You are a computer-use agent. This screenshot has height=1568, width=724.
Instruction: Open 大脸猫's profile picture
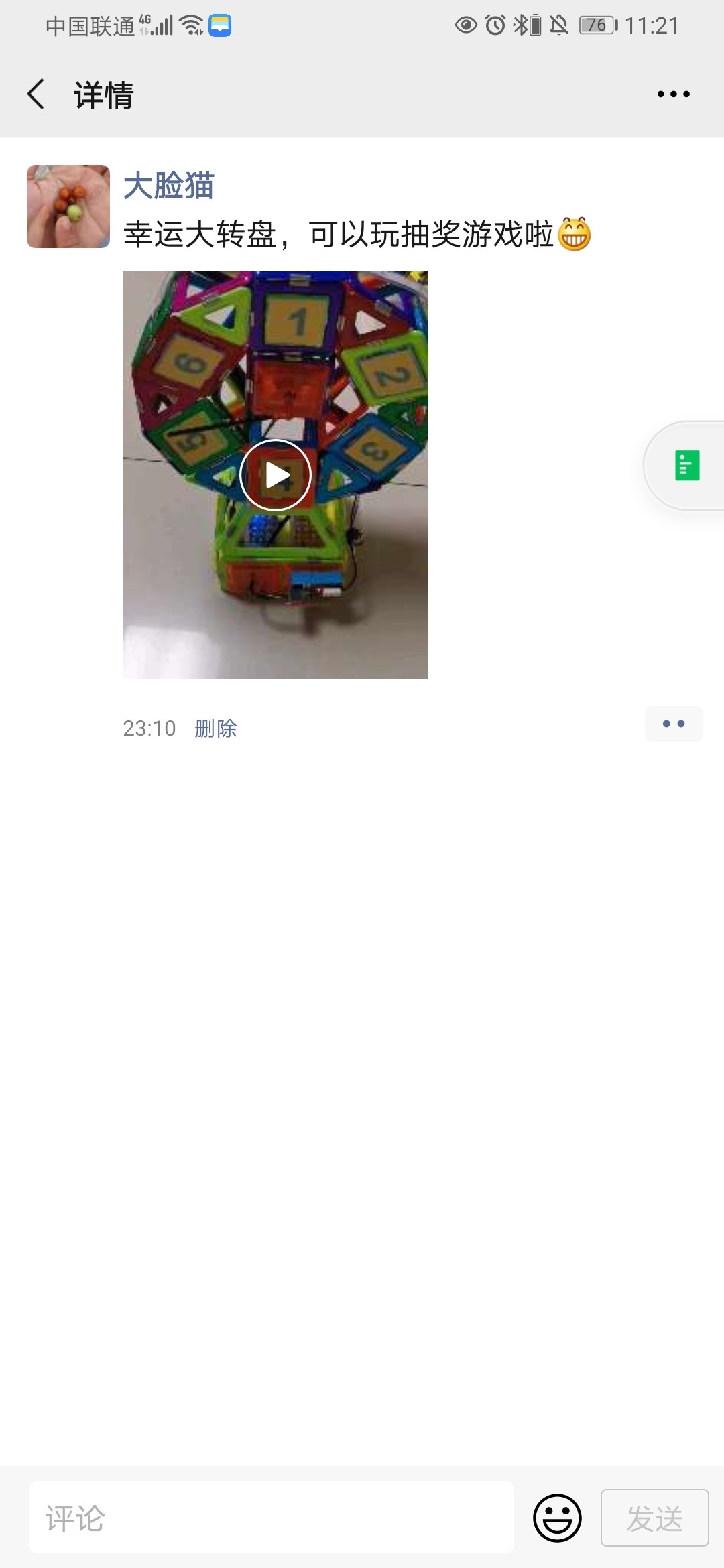68,206
